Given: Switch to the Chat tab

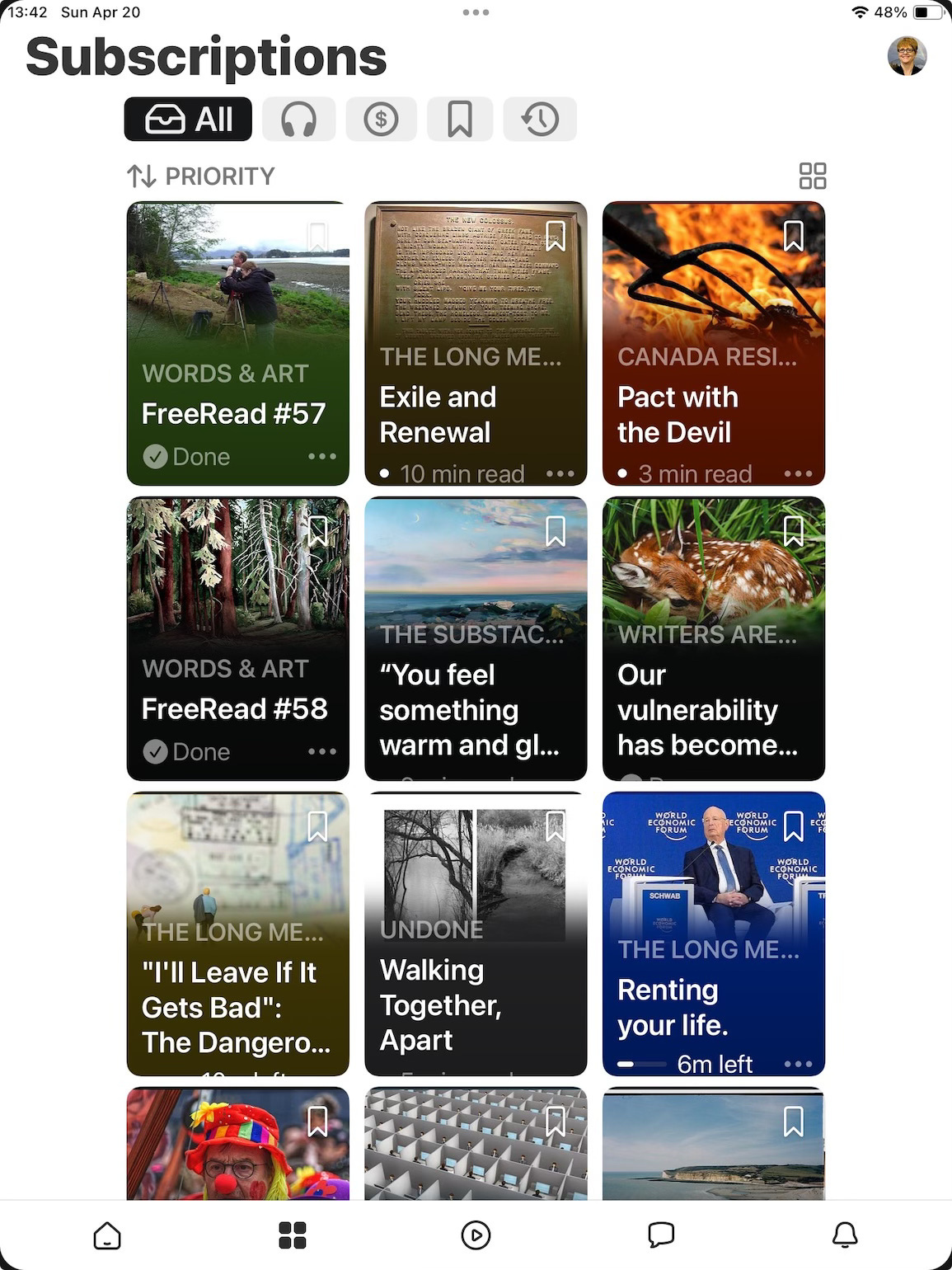Looking at the screenshot, I should click(x=661, y=1235).
